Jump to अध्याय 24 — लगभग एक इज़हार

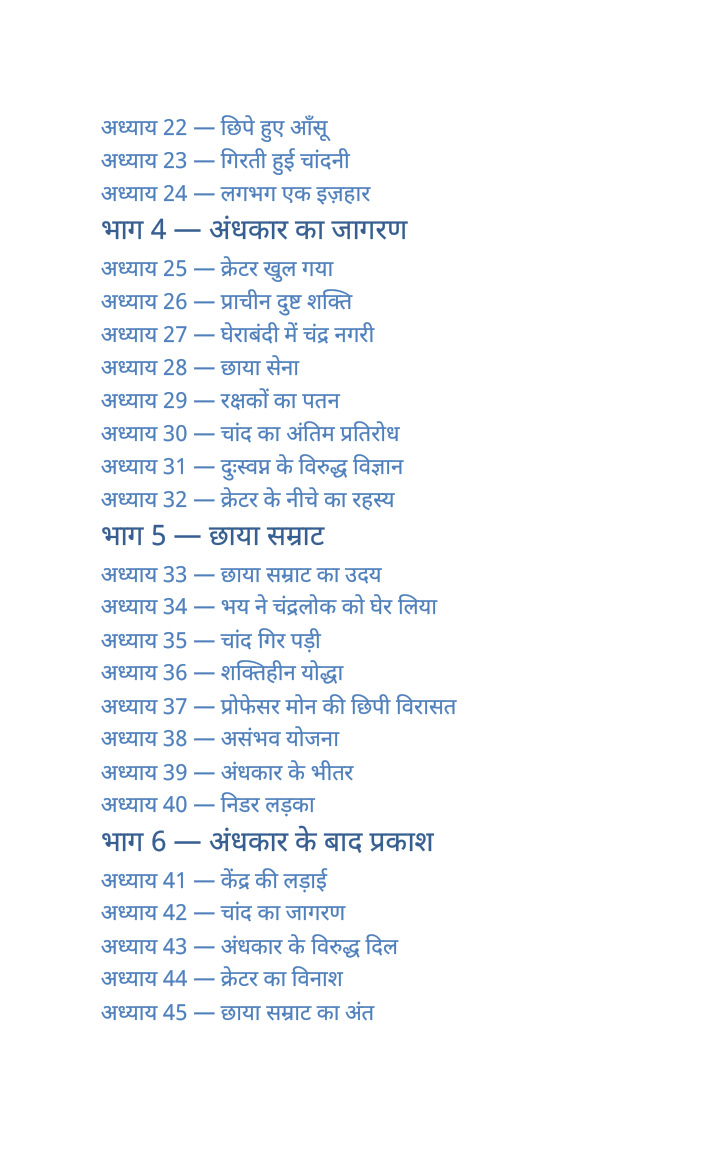(236, 194)
